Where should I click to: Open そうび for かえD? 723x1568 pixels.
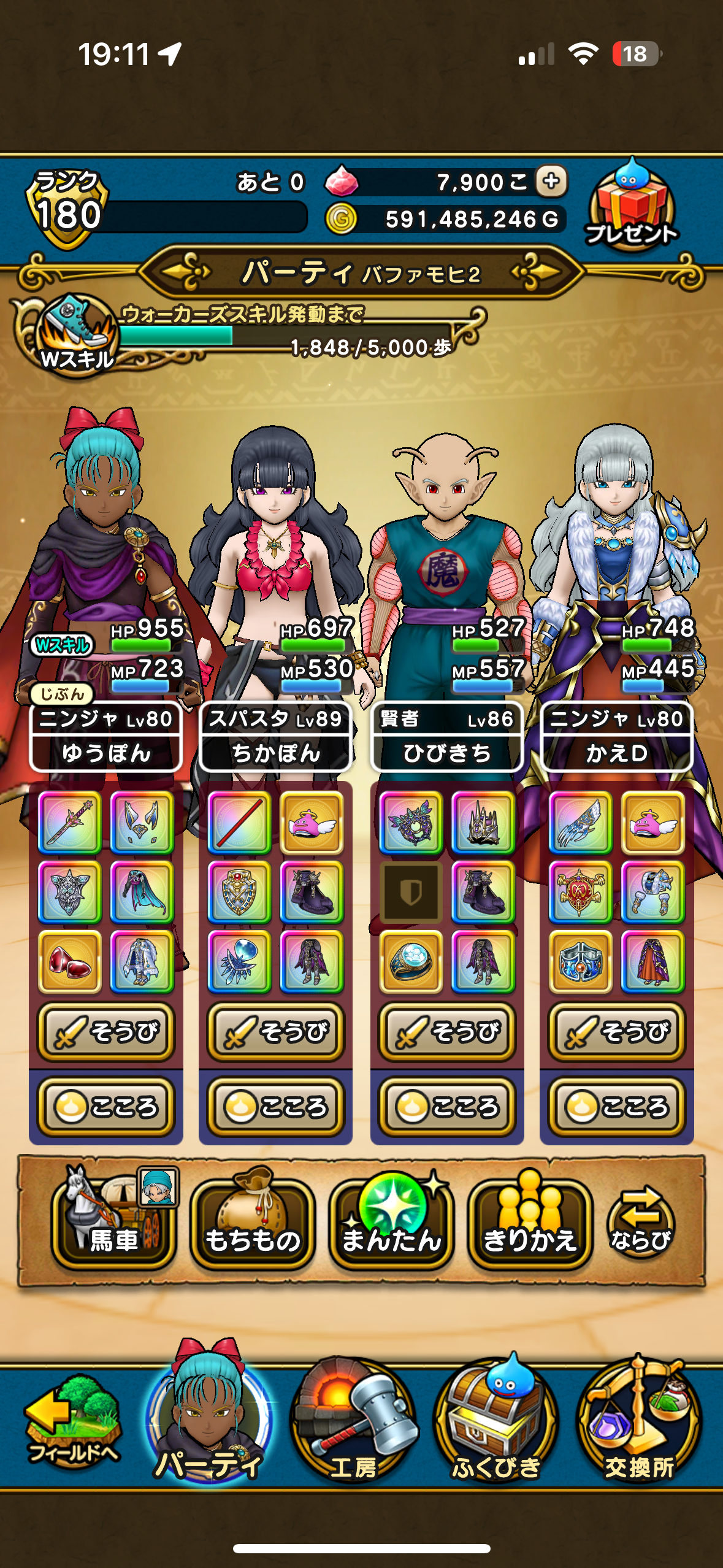coord(617,1032)
